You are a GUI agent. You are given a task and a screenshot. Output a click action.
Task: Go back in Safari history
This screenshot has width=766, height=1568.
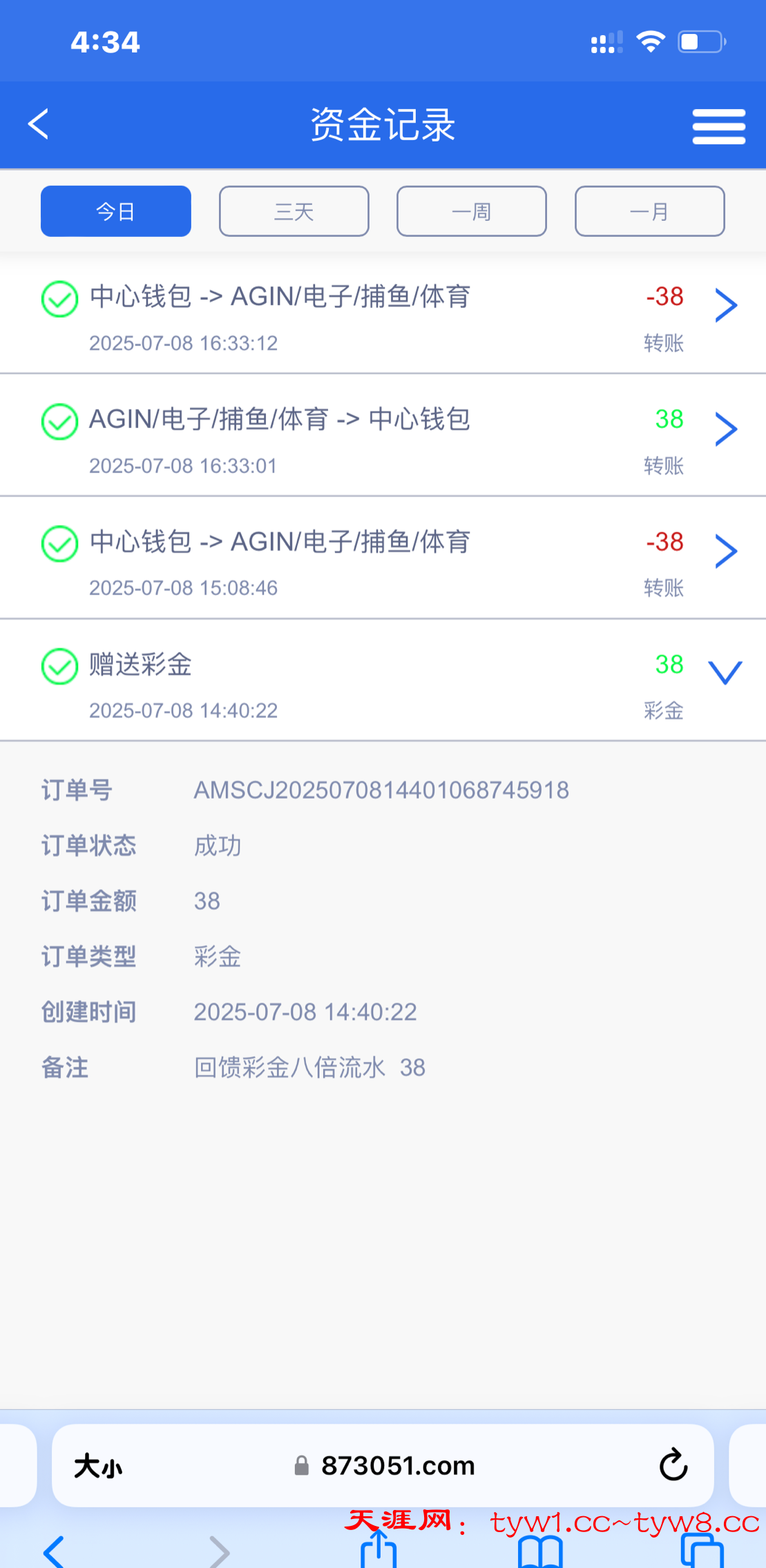(54, 1552)
